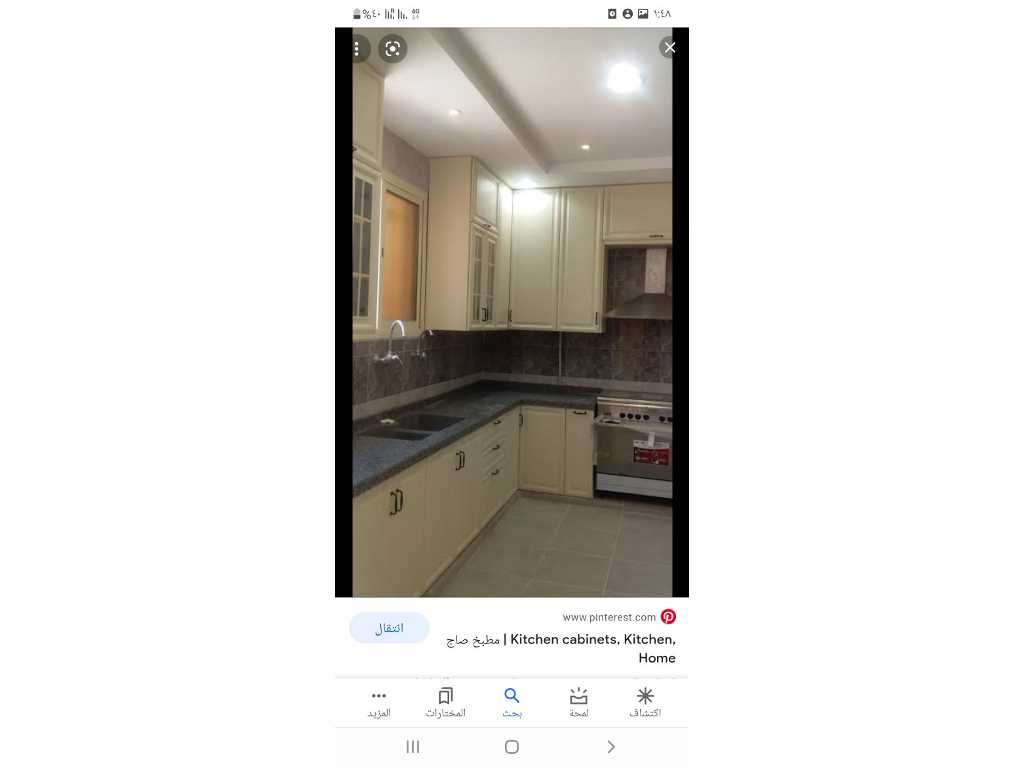
Task: Open the www.pinterest.com source link
Action: coord(609,617)
